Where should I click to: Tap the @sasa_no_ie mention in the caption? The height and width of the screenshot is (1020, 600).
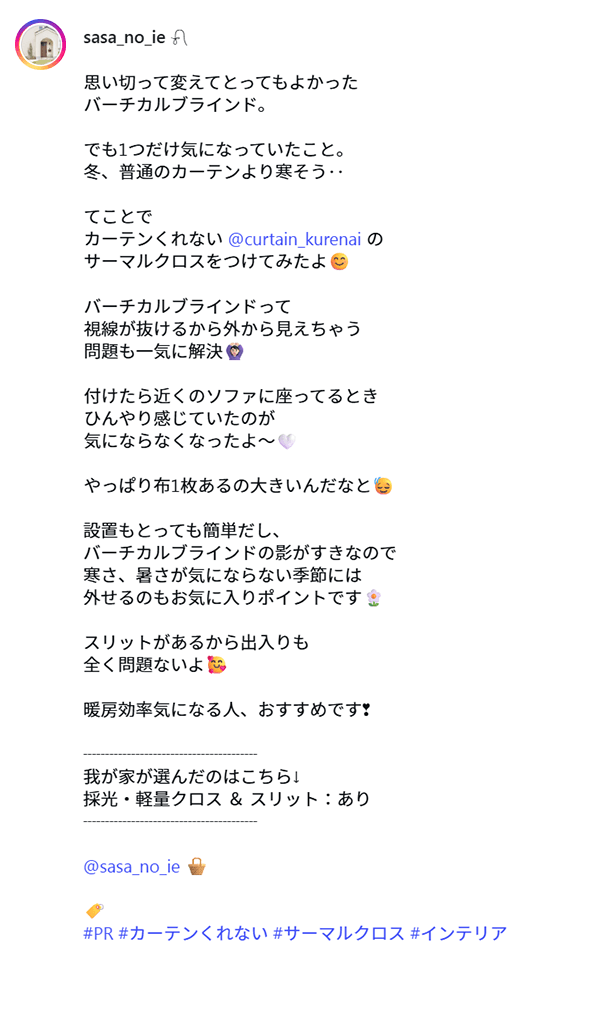[x=131, y=867]
